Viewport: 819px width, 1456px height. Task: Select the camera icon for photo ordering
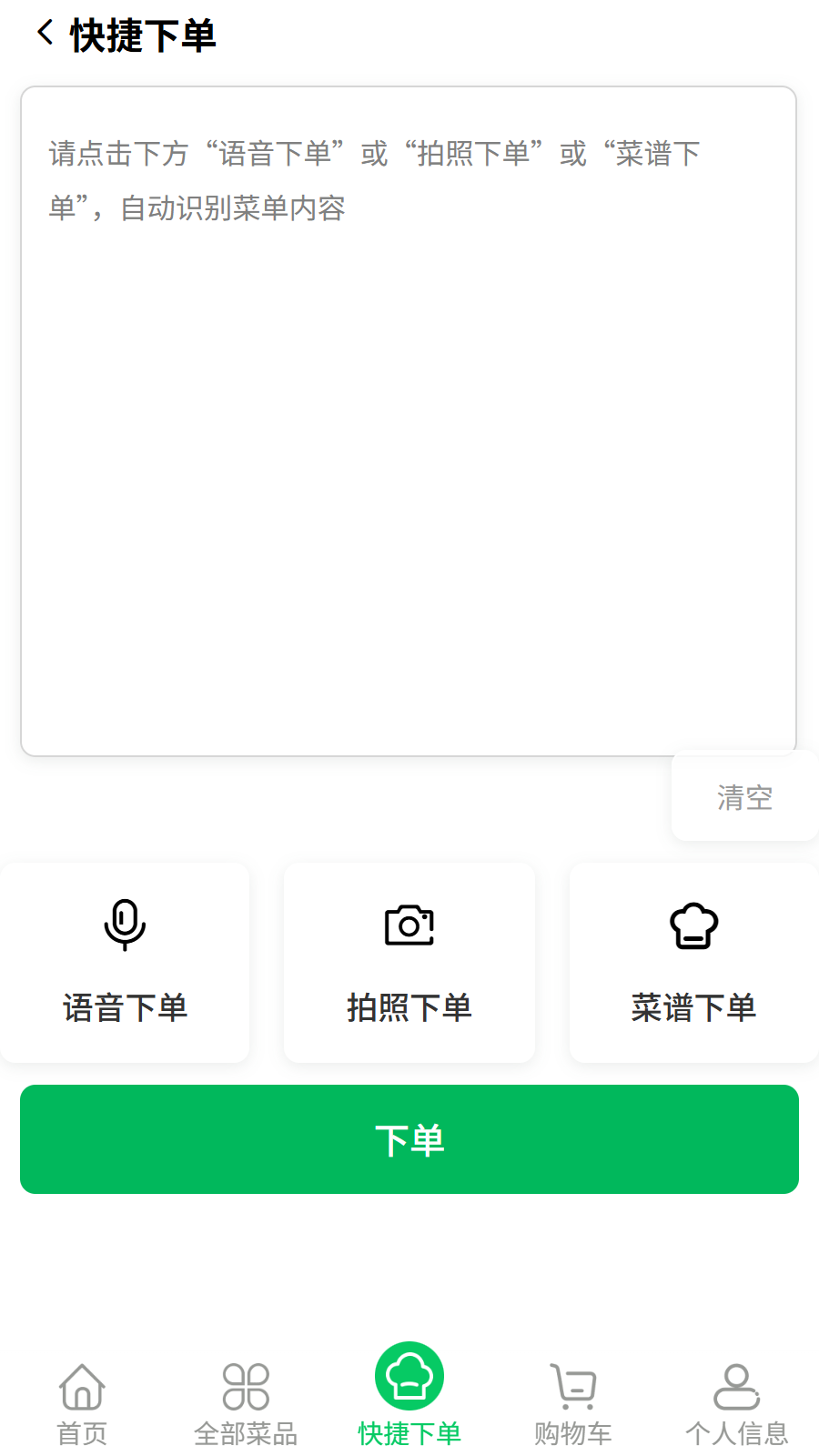pos(409,925)
